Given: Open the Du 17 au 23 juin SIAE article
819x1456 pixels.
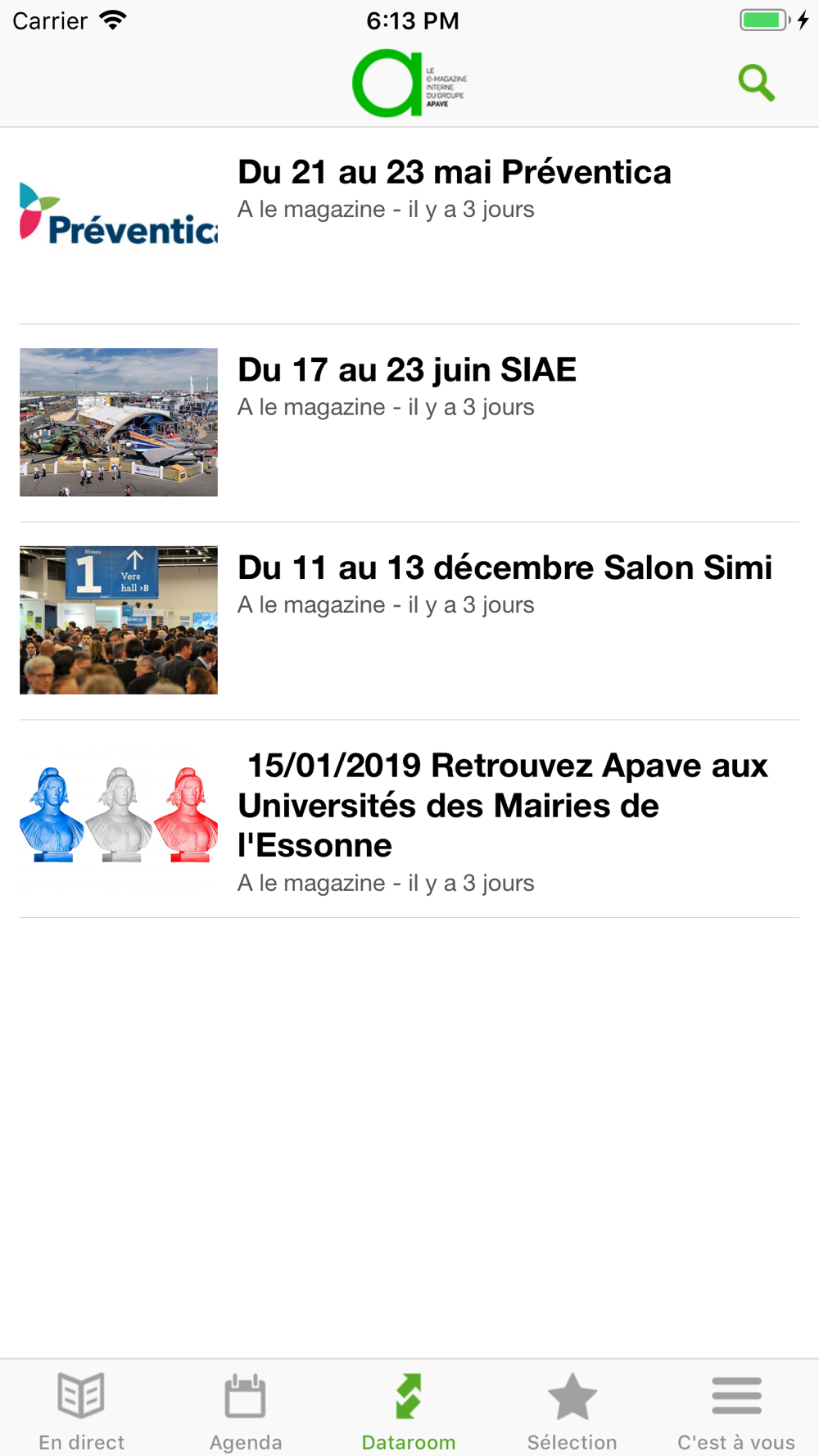Looking at the screenshot, I should coord(409,423).
